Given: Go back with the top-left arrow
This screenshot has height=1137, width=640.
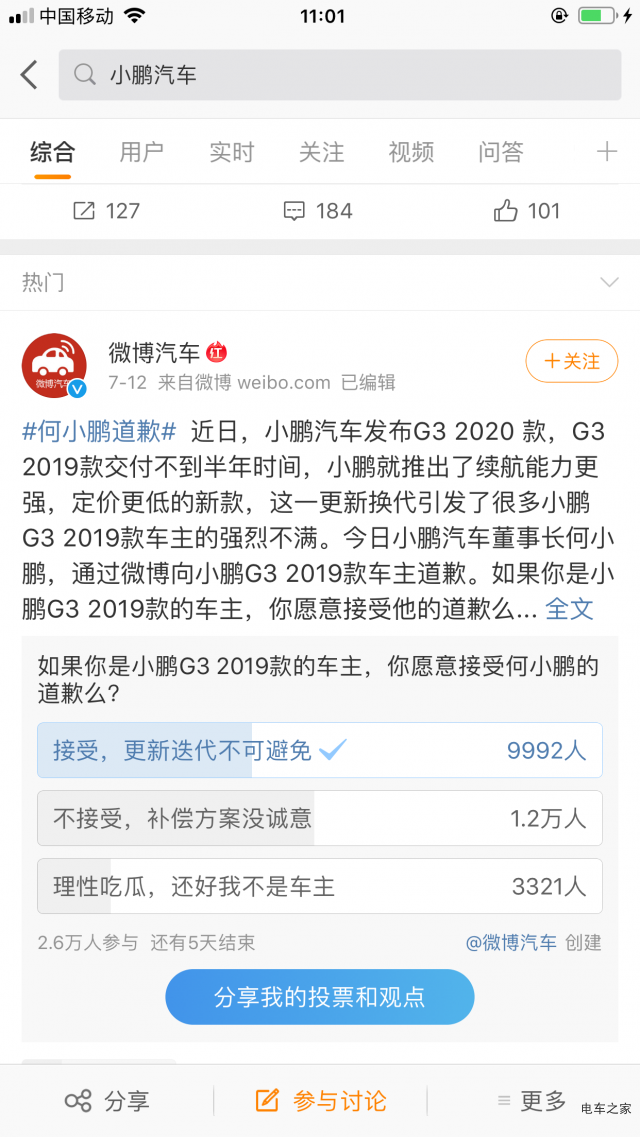Looking at the screenshot, I should tap(29, 75).
